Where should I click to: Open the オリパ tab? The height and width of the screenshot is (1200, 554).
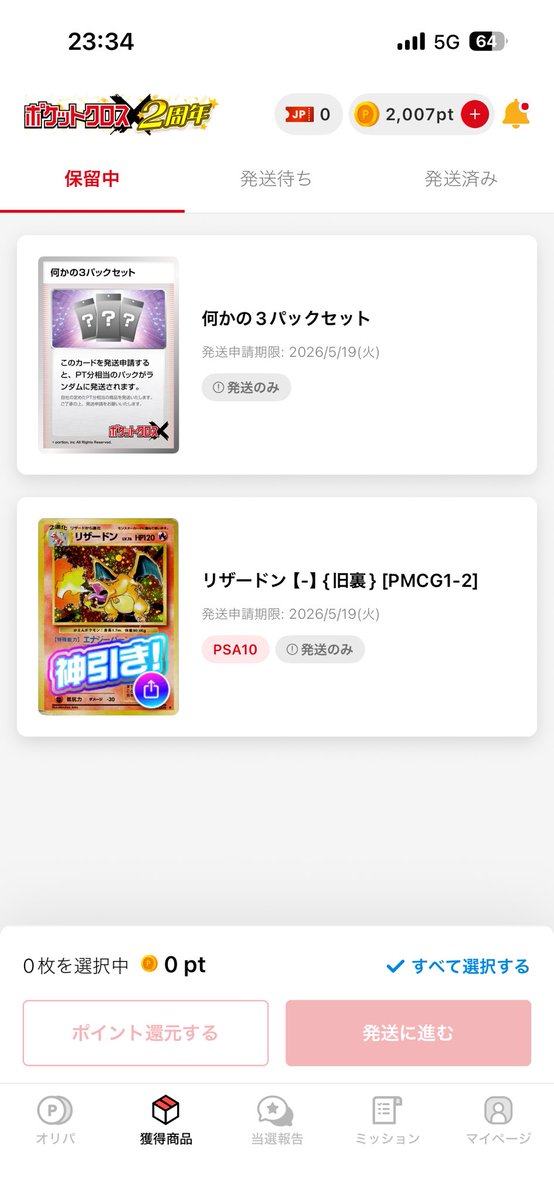tap(55, 1120)
